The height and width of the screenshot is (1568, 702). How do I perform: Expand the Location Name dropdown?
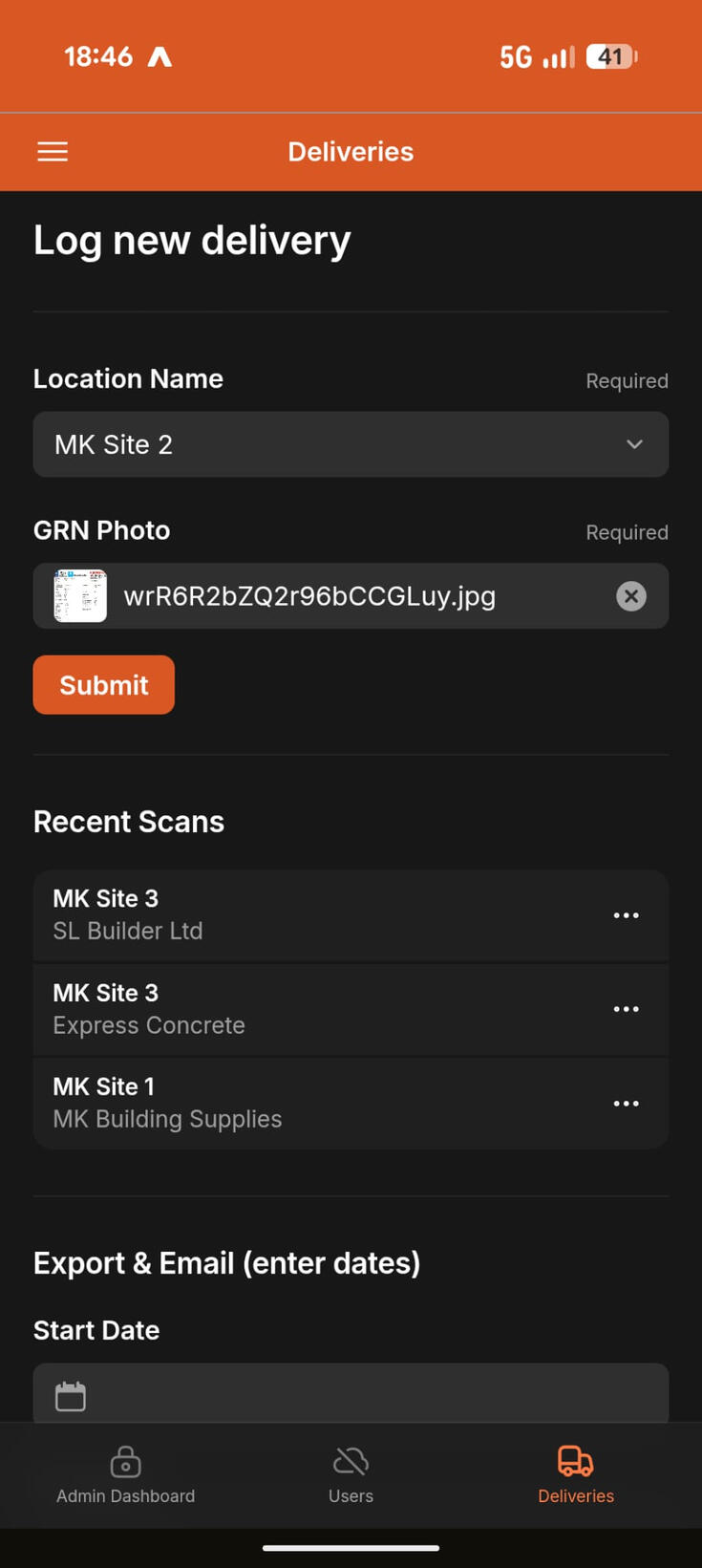(x=351, y=444)
